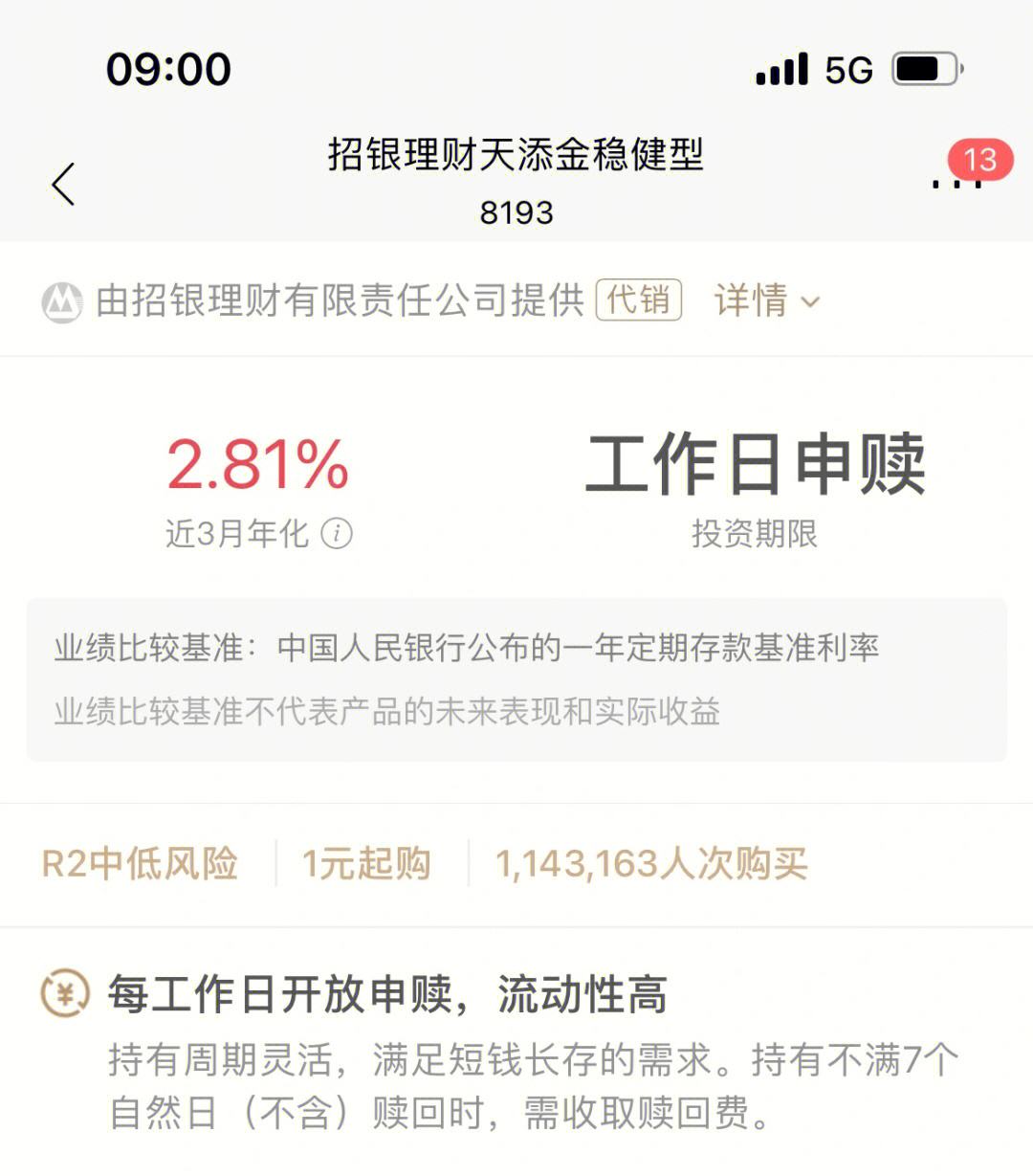Tap the yellow ¥ coin icon
Image resolution: width=1033 pixels, height=1176 pixels.
pos(61,995)
